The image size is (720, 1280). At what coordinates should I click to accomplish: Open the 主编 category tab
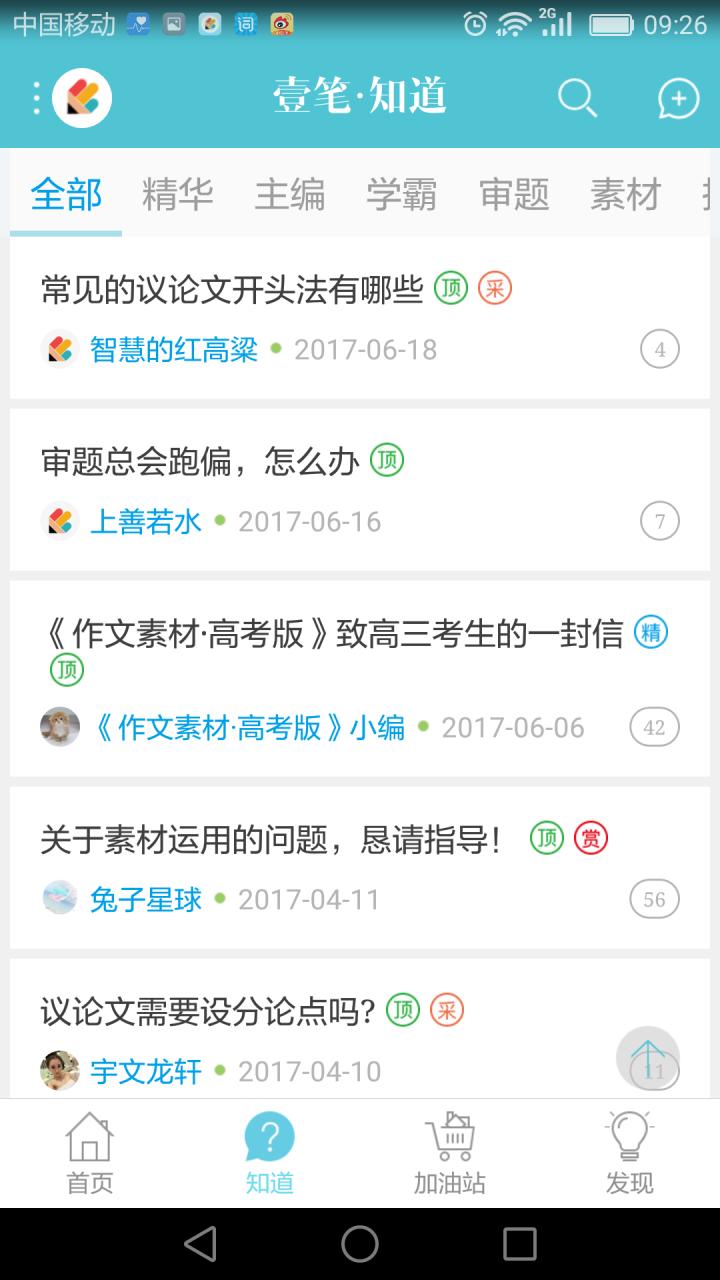290,195
